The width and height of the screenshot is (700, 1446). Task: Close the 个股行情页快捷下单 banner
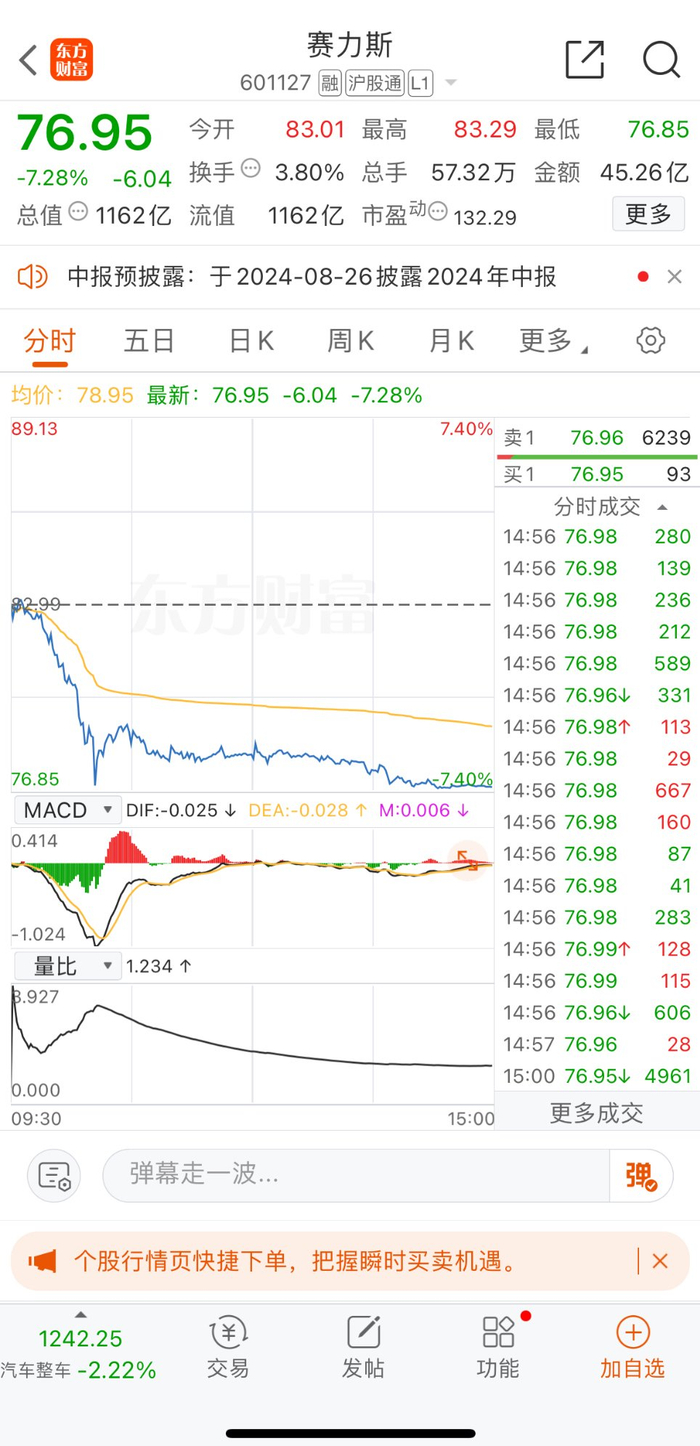tap(659, 1261)
